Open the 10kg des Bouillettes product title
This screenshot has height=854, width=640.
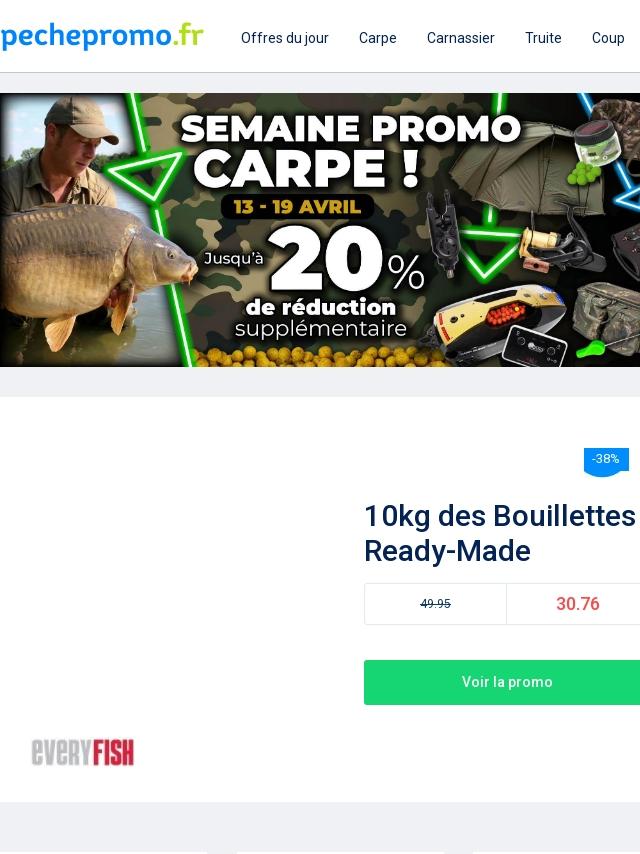coord(500,533)
